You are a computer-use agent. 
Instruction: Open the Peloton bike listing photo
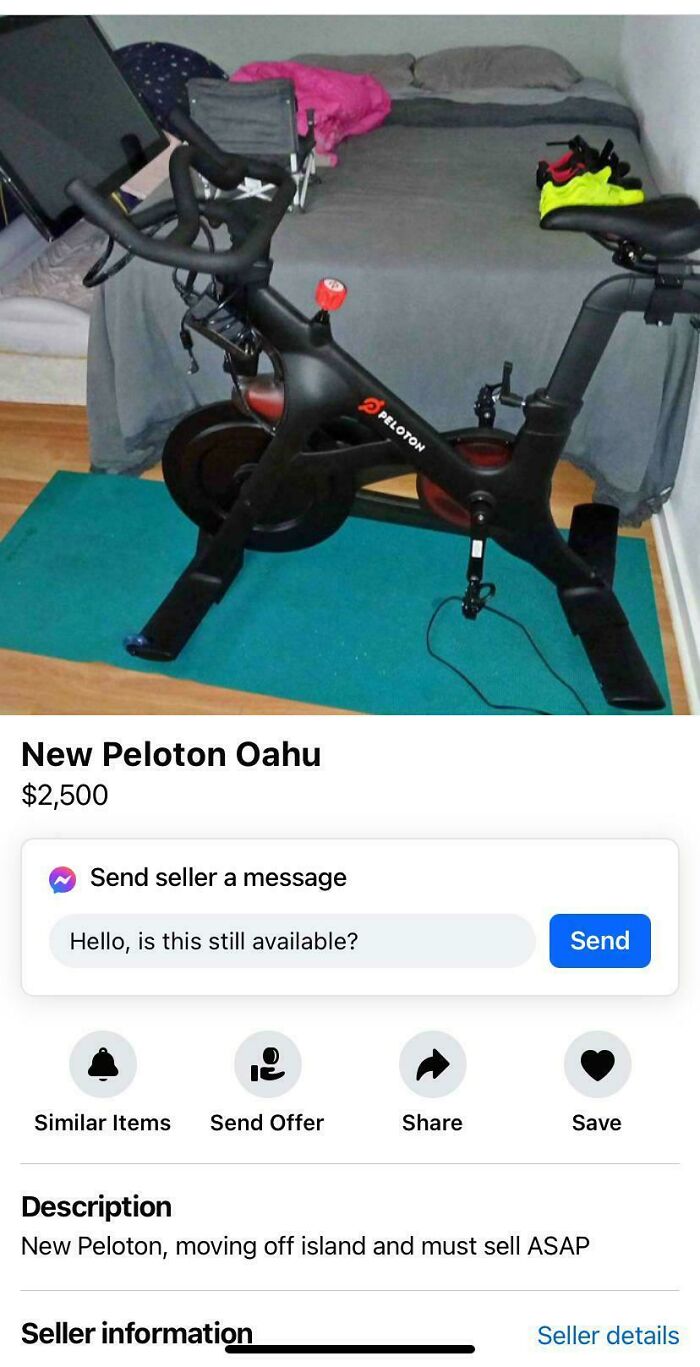click(350, 365)
